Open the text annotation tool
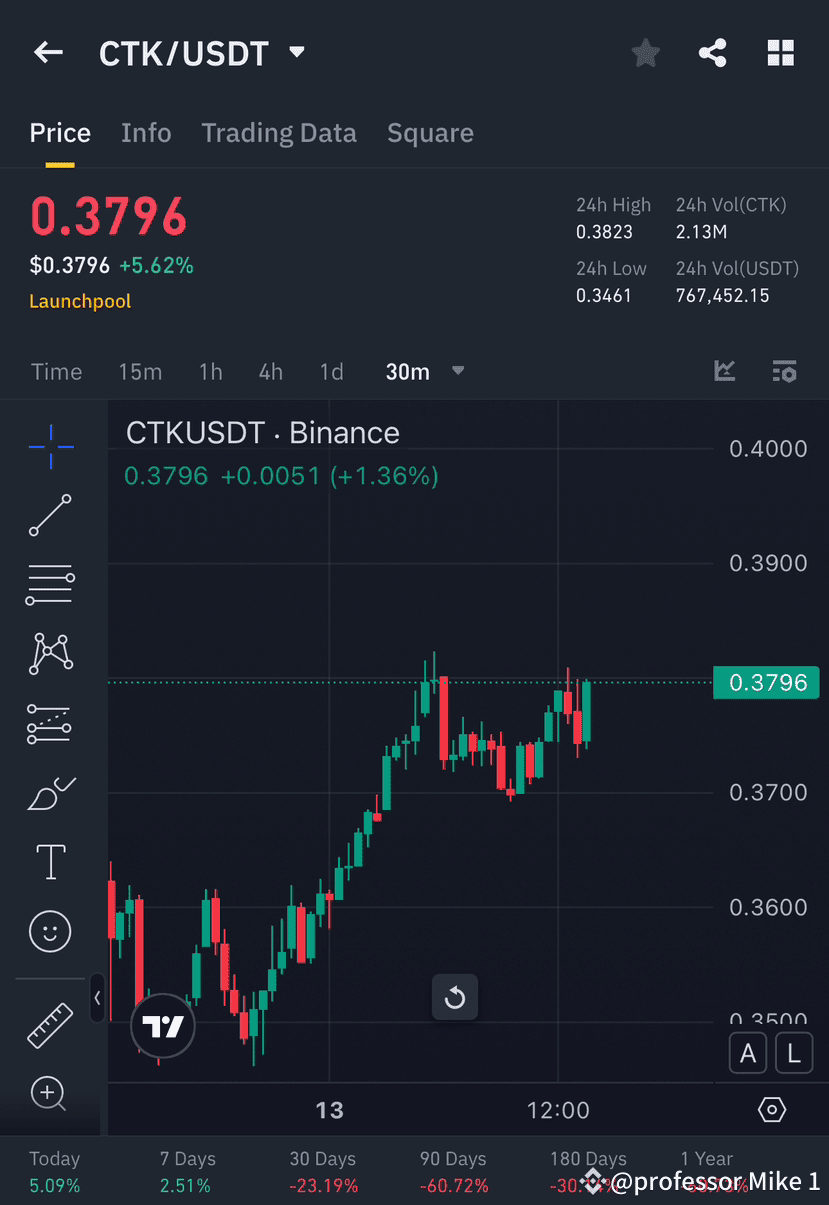829x1205 pixels. click(50, 861)
